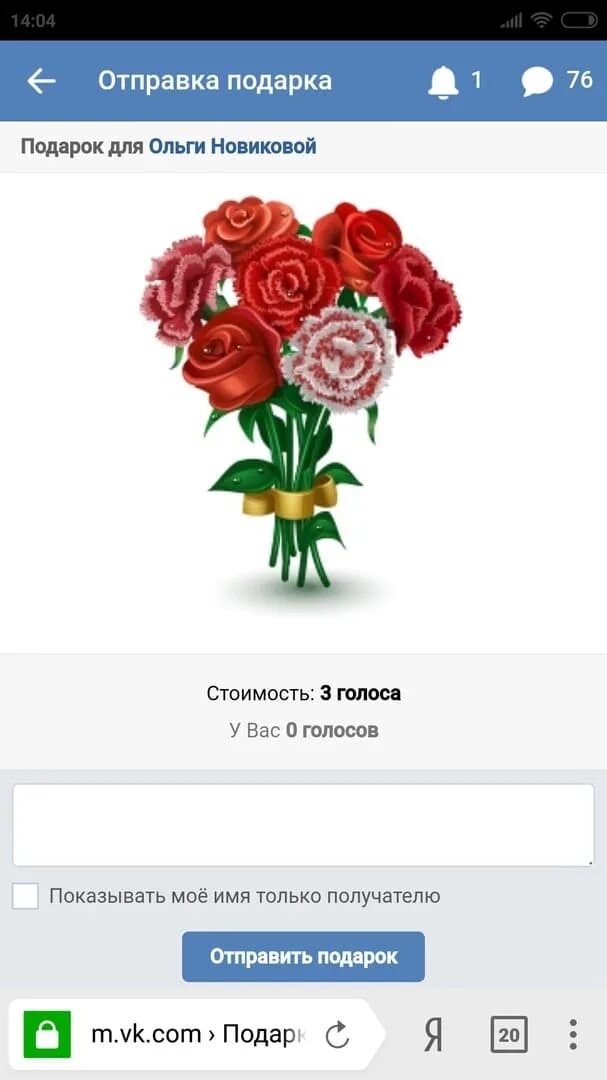The width and height of the screenshot is (607, 1080).
Task: Tap Отправить подарок button
Action: pyautogui.click(x=303, y=957)
